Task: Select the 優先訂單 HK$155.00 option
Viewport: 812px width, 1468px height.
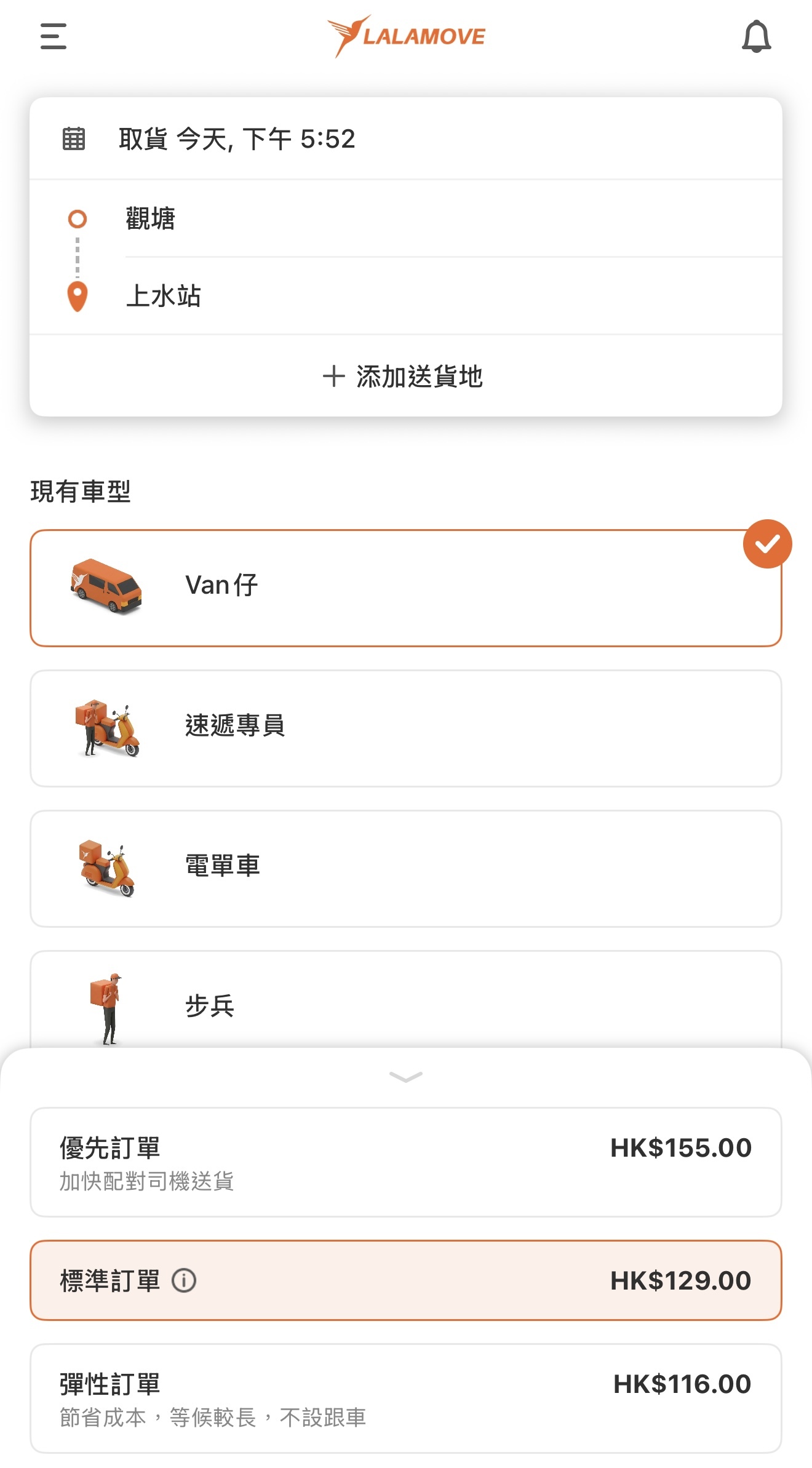Action: coord(406,1160)
